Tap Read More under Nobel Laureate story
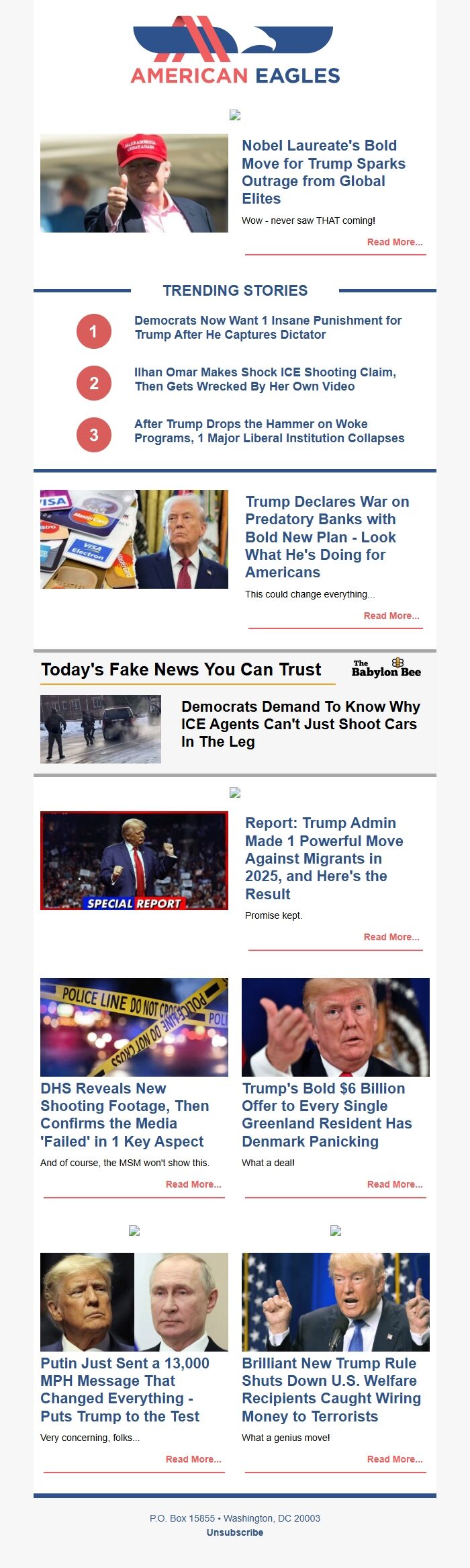Viewport: 470px width, 1568px height. (394, 242)
